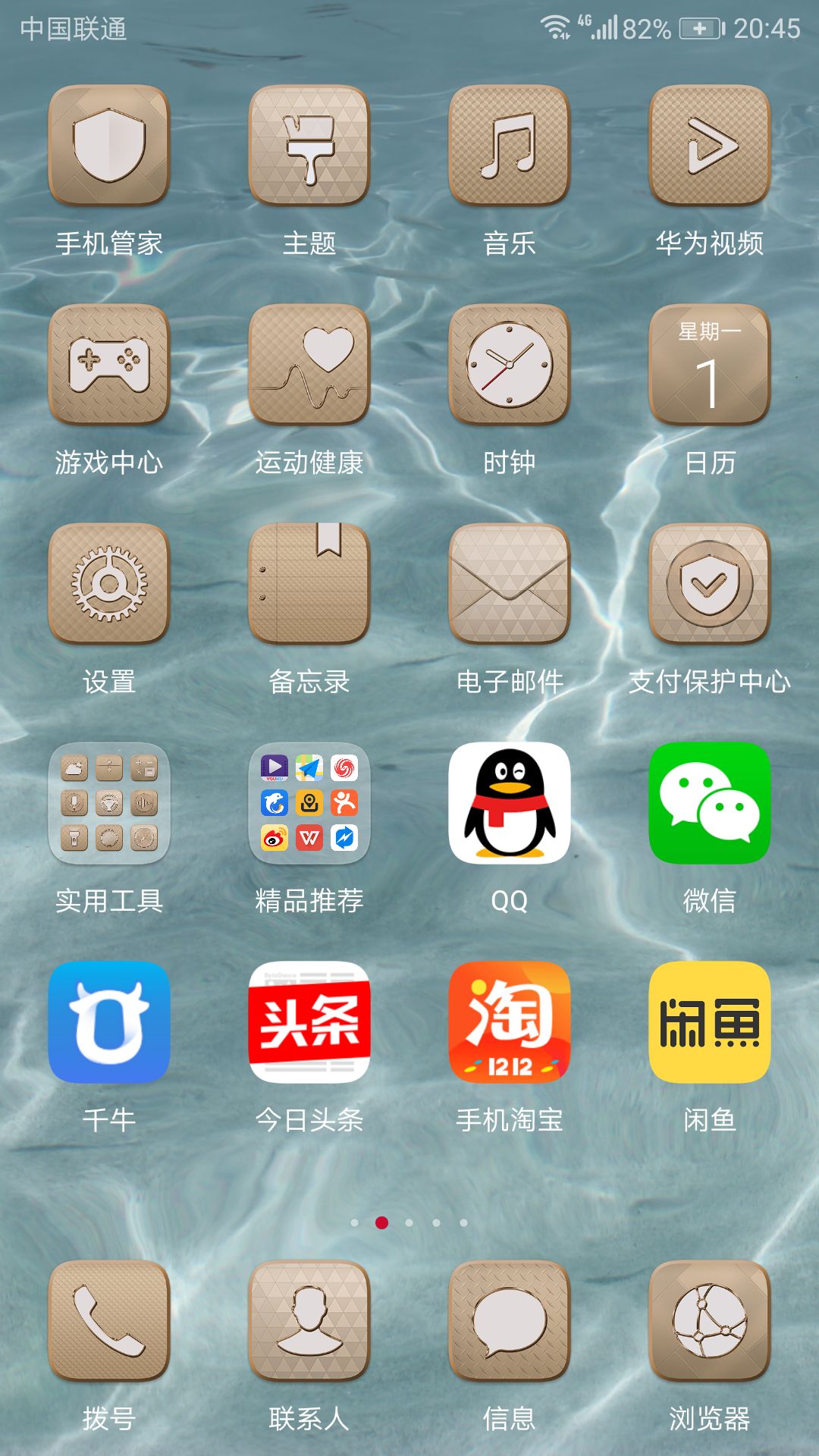Image resolution: width=819 pixels, height=1456 pixels.
Task: Expand the 精品推荐 folder
Action: [309, 802]
